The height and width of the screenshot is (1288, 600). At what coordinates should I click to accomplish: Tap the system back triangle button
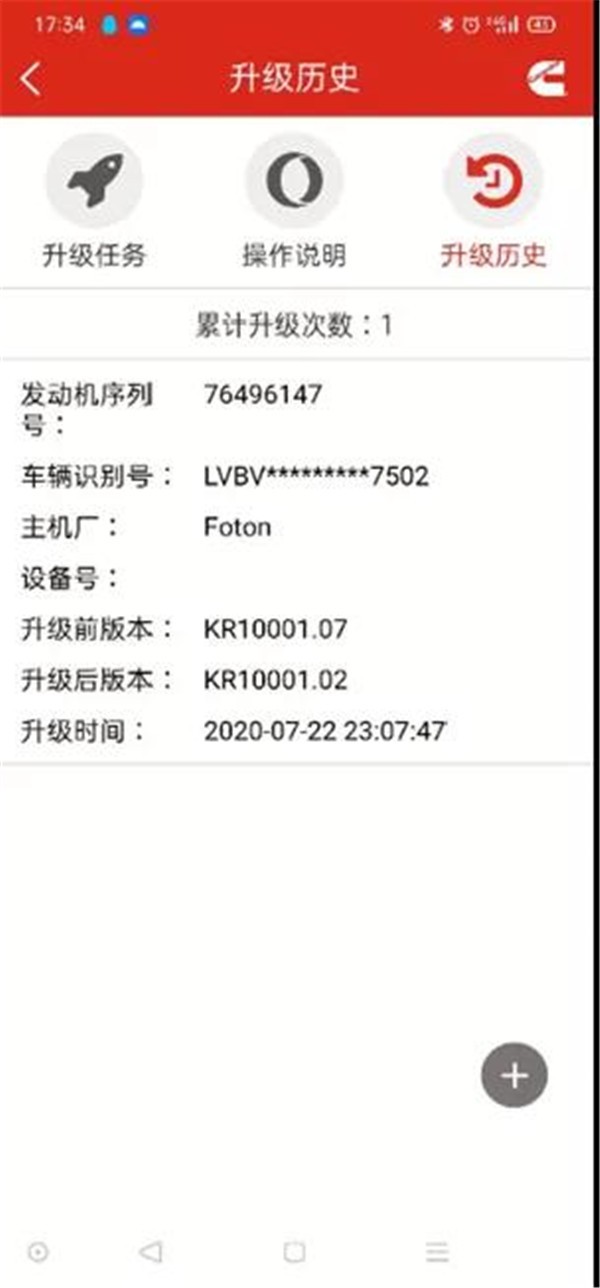(151, 1251)
